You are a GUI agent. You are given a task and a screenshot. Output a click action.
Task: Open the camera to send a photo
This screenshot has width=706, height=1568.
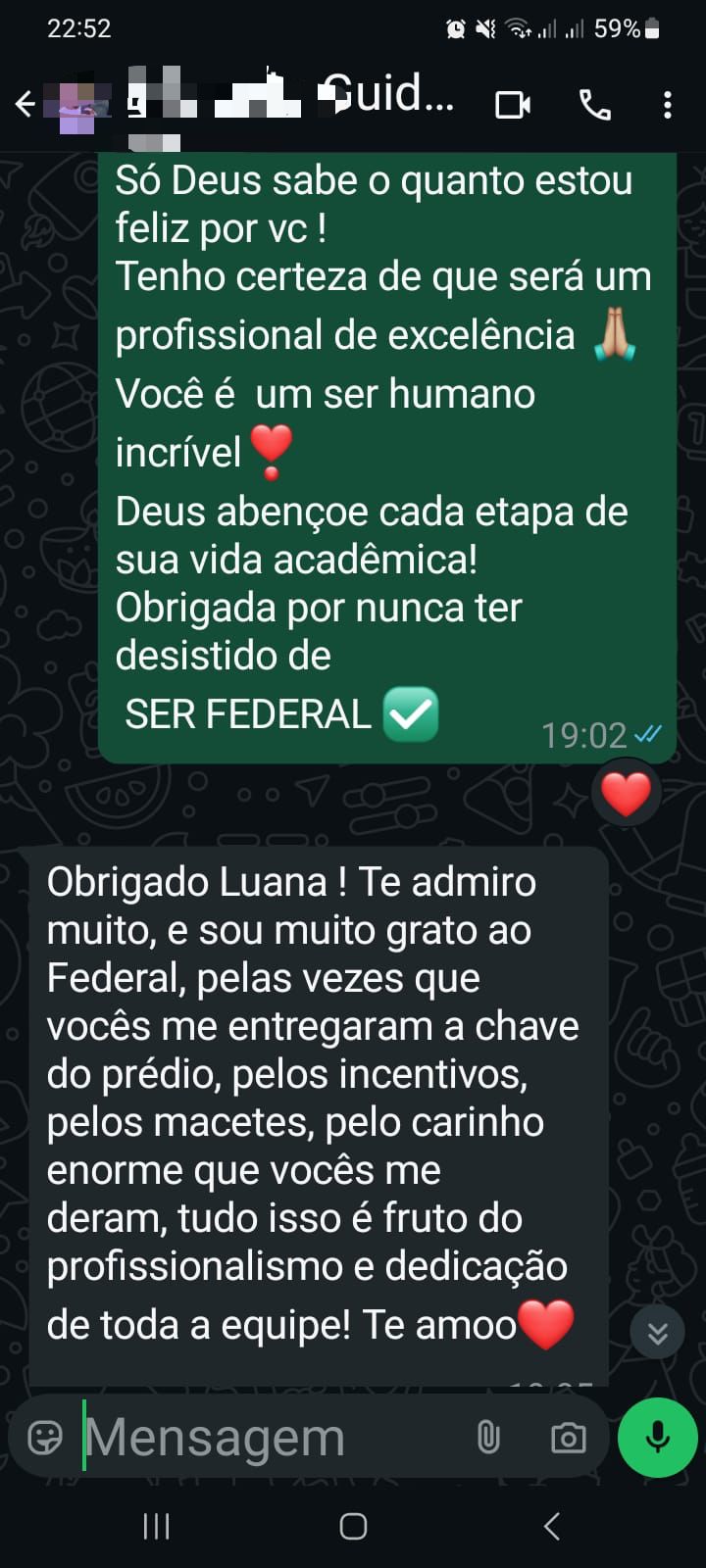568,1438
